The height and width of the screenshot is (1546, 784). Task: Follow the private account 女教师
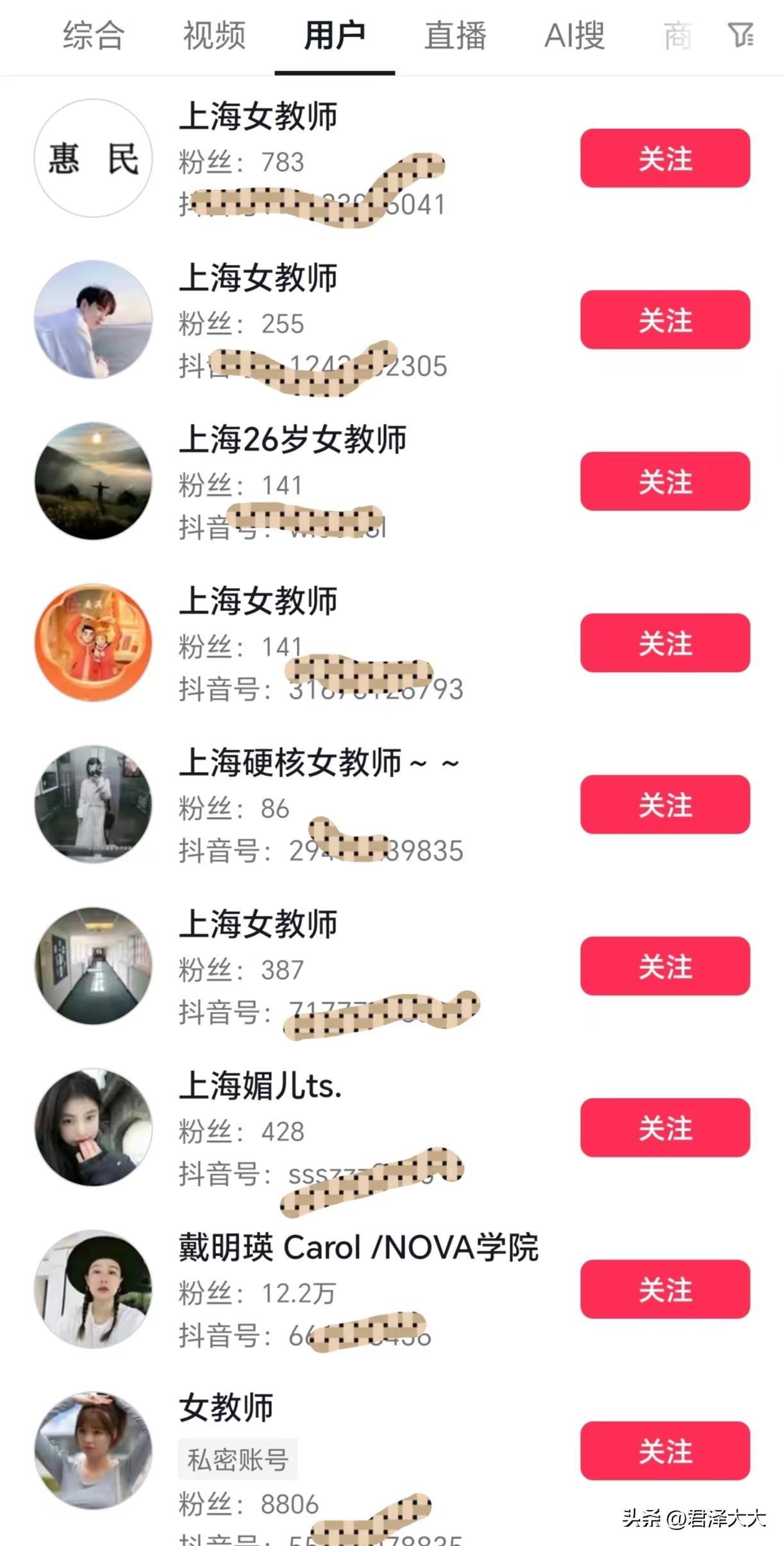[x=665, y=1451]
